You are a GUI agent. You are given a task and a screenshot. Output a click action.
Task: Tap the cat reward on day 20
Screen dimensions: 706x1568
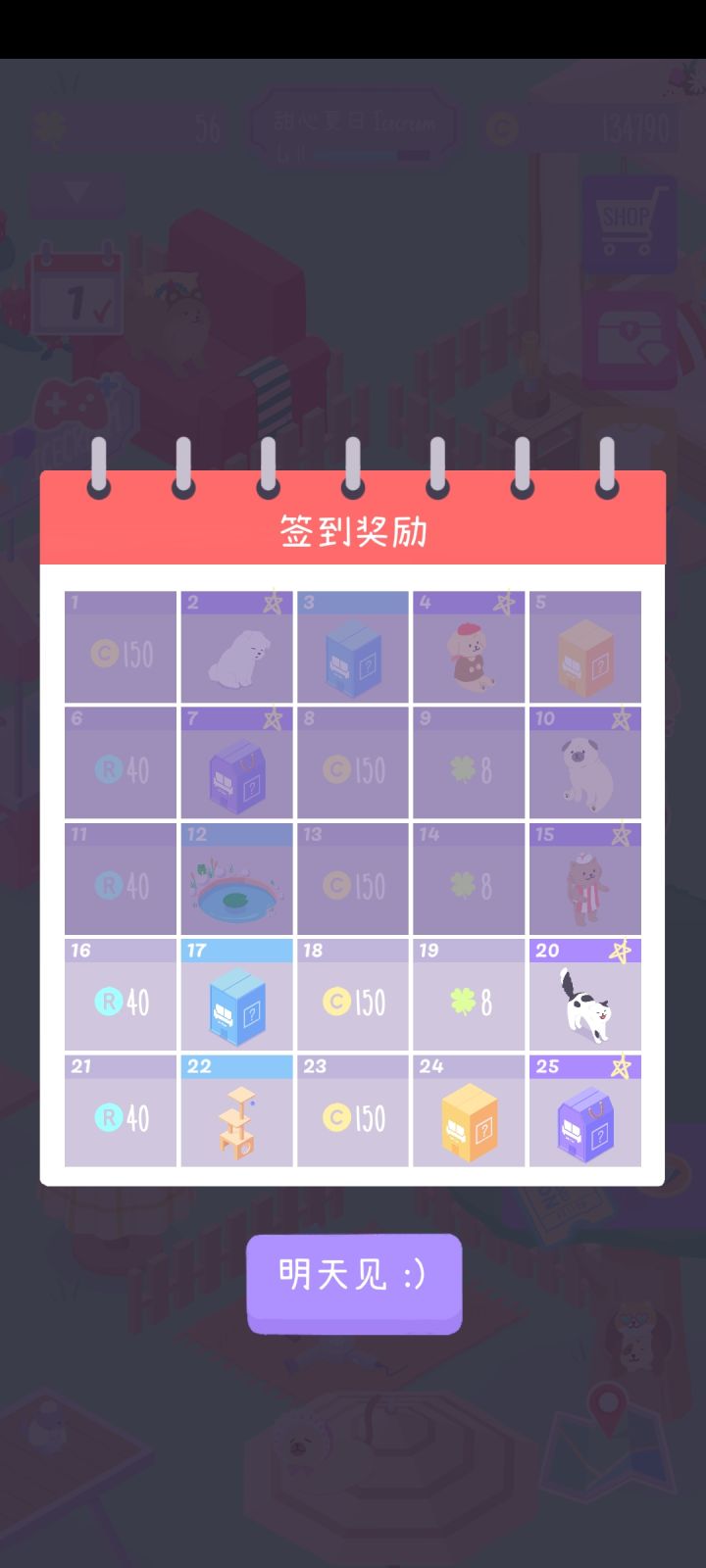[x=584, y=1004]
